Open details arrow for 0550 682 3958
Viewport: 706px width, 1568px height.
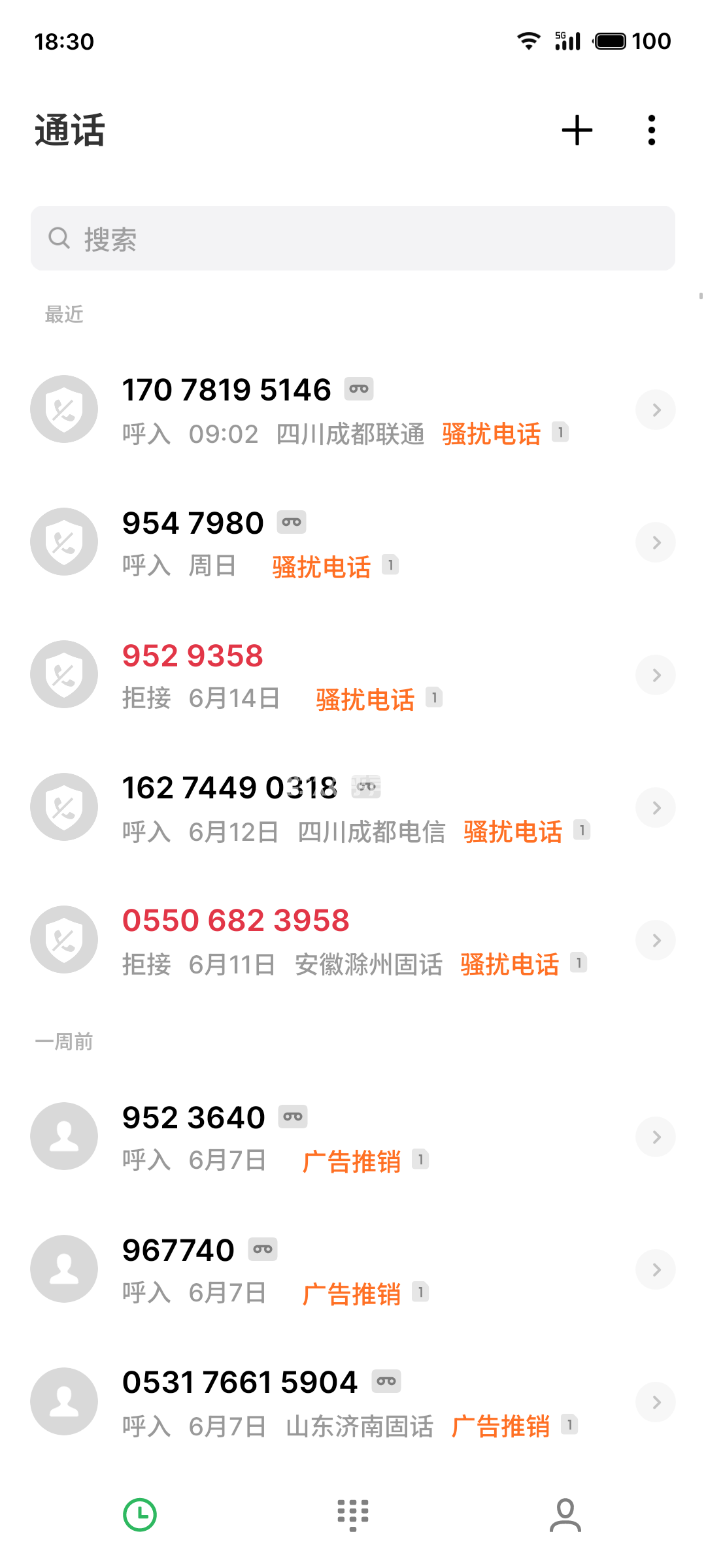656,940
